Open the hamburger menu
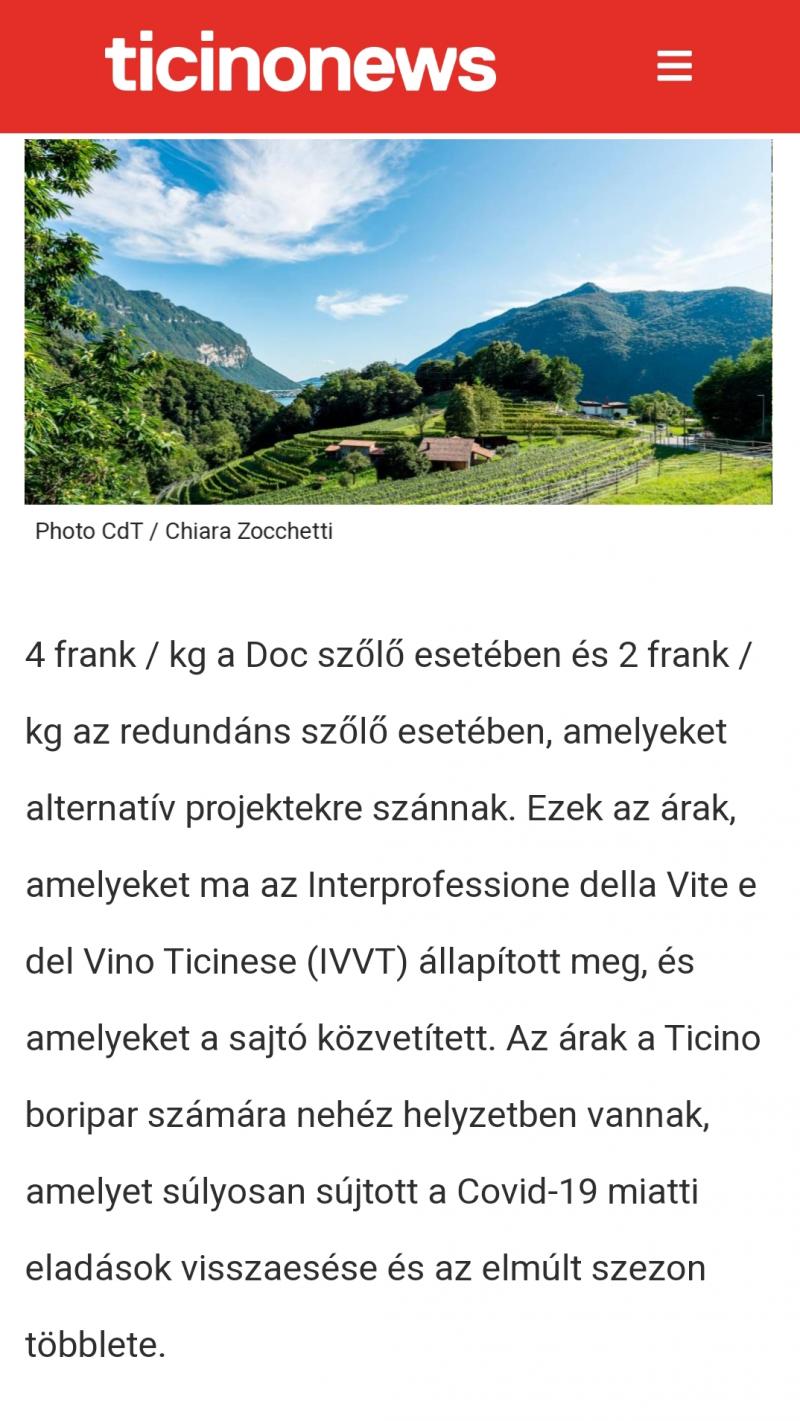800x1421 pixels. click(x=674, y=66)
